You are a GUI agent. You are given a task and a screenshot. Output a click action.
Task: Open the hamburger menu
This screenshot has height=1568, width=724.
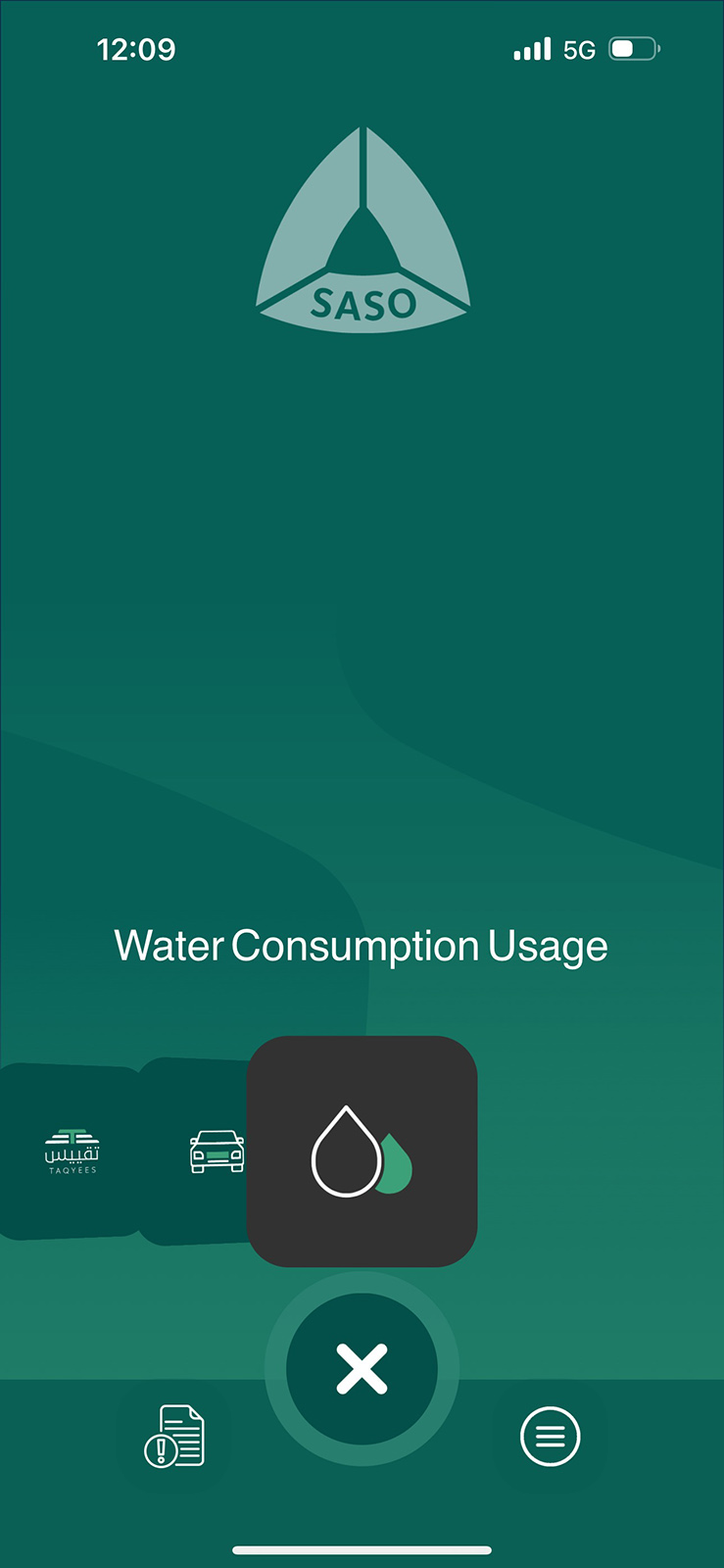click(x=550, y=1437)
